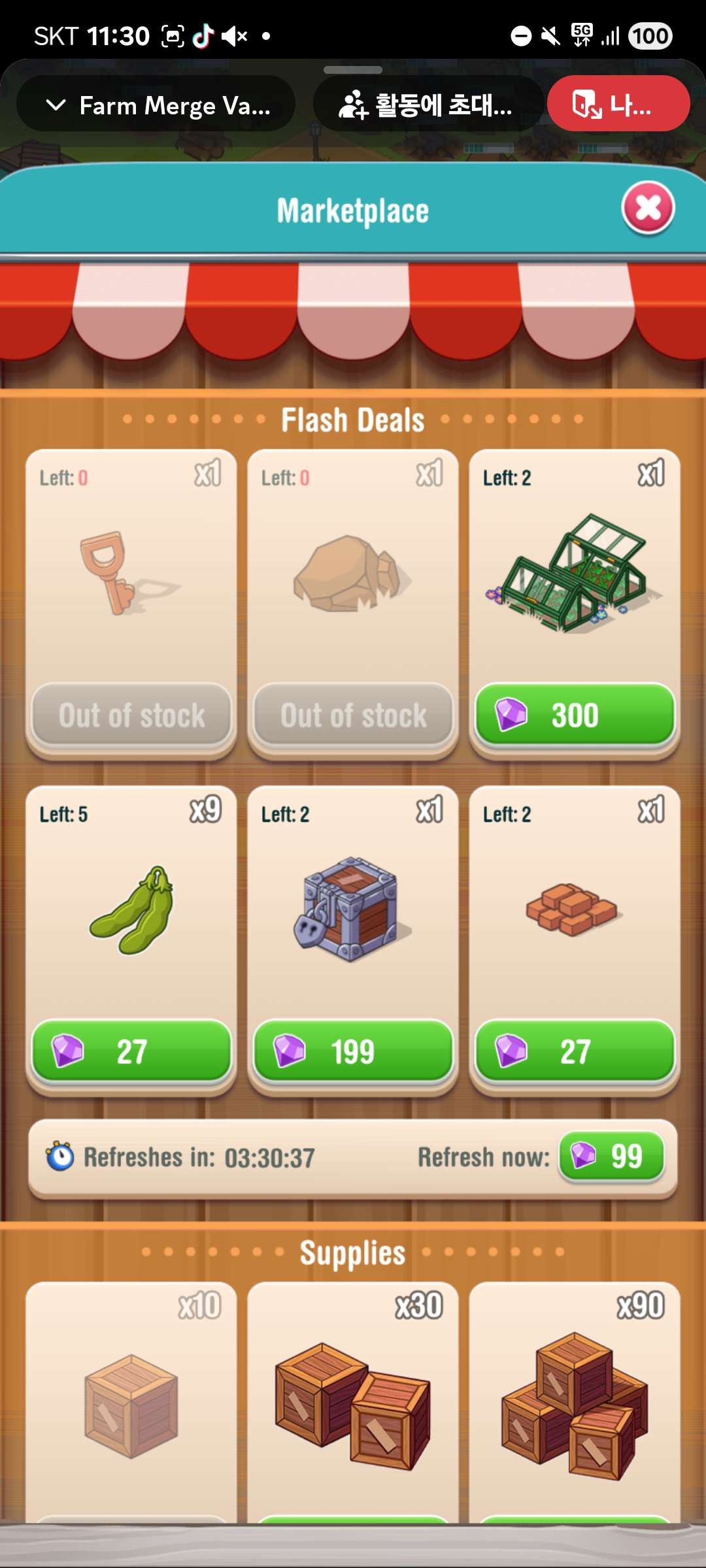Viewport: 706px width, 1568px height.
Task: Tap the red leave activity button
Action: click(618, 105)
